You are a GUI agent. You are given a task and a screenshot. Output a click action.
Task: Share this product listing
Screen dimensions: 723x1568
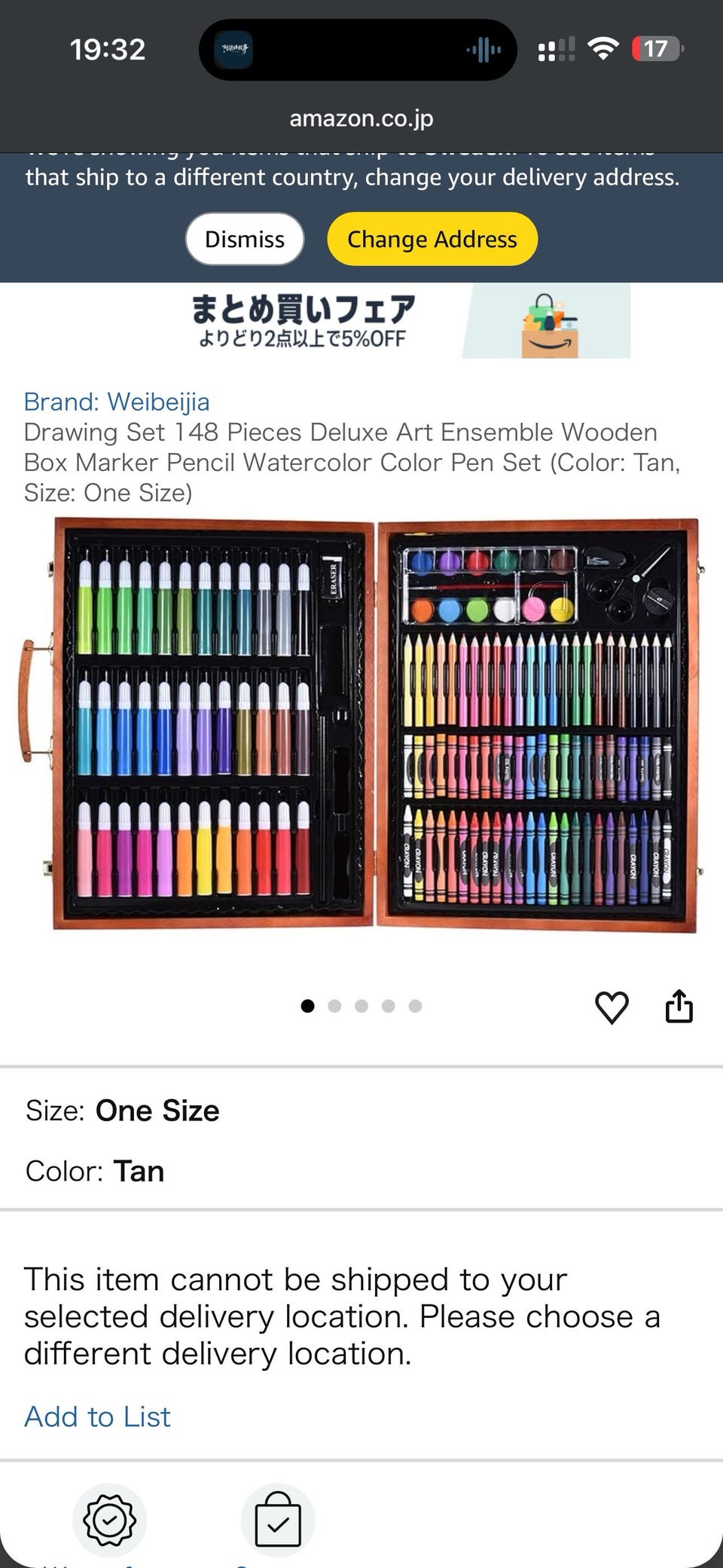coord(679,1006)
